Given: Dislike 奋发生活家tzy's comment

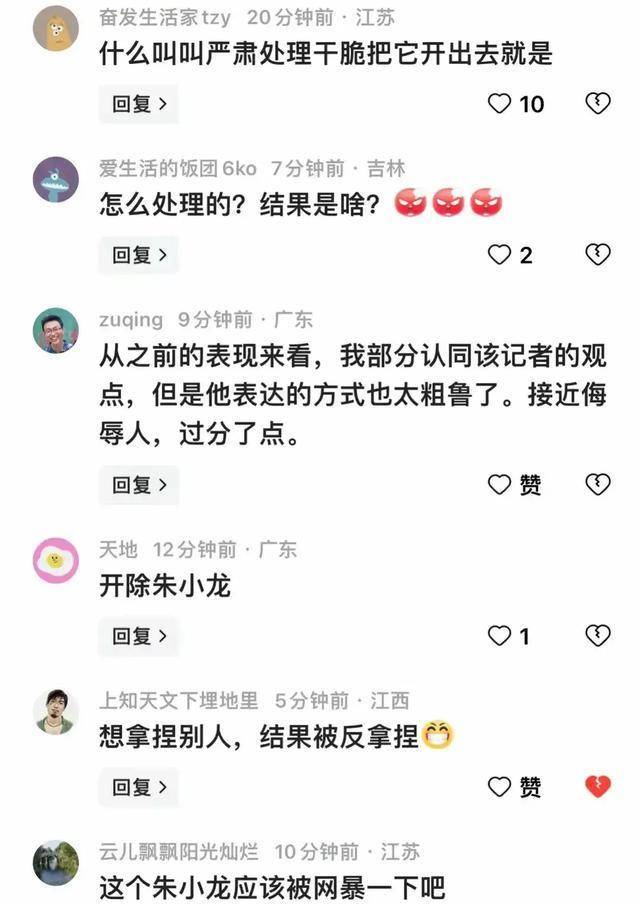Looking at the screenshot, I should [597, 104].
